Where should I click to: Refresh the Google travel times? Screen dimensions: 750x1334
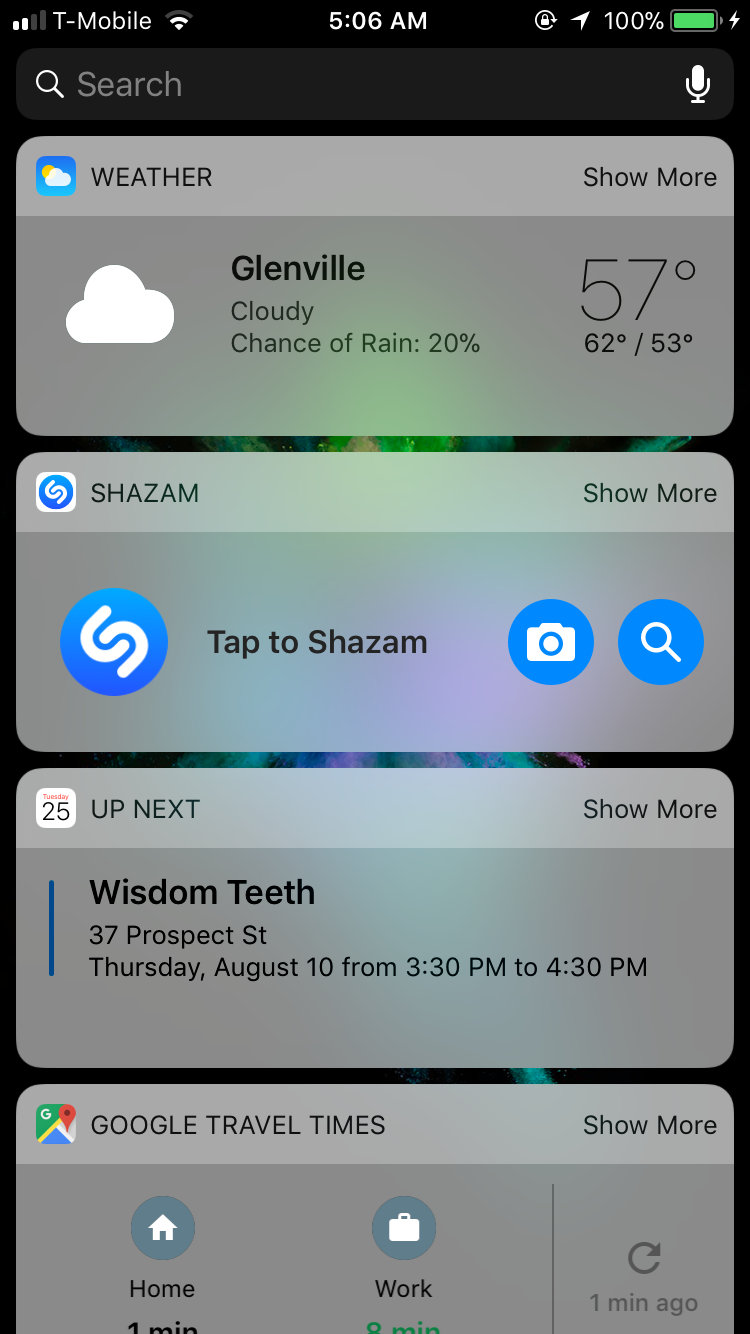tap(644, 1257)
